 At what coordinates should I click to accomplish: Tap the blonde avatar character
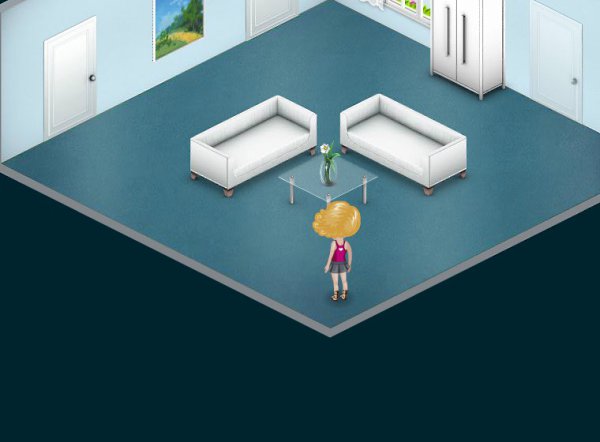point(337,247)
